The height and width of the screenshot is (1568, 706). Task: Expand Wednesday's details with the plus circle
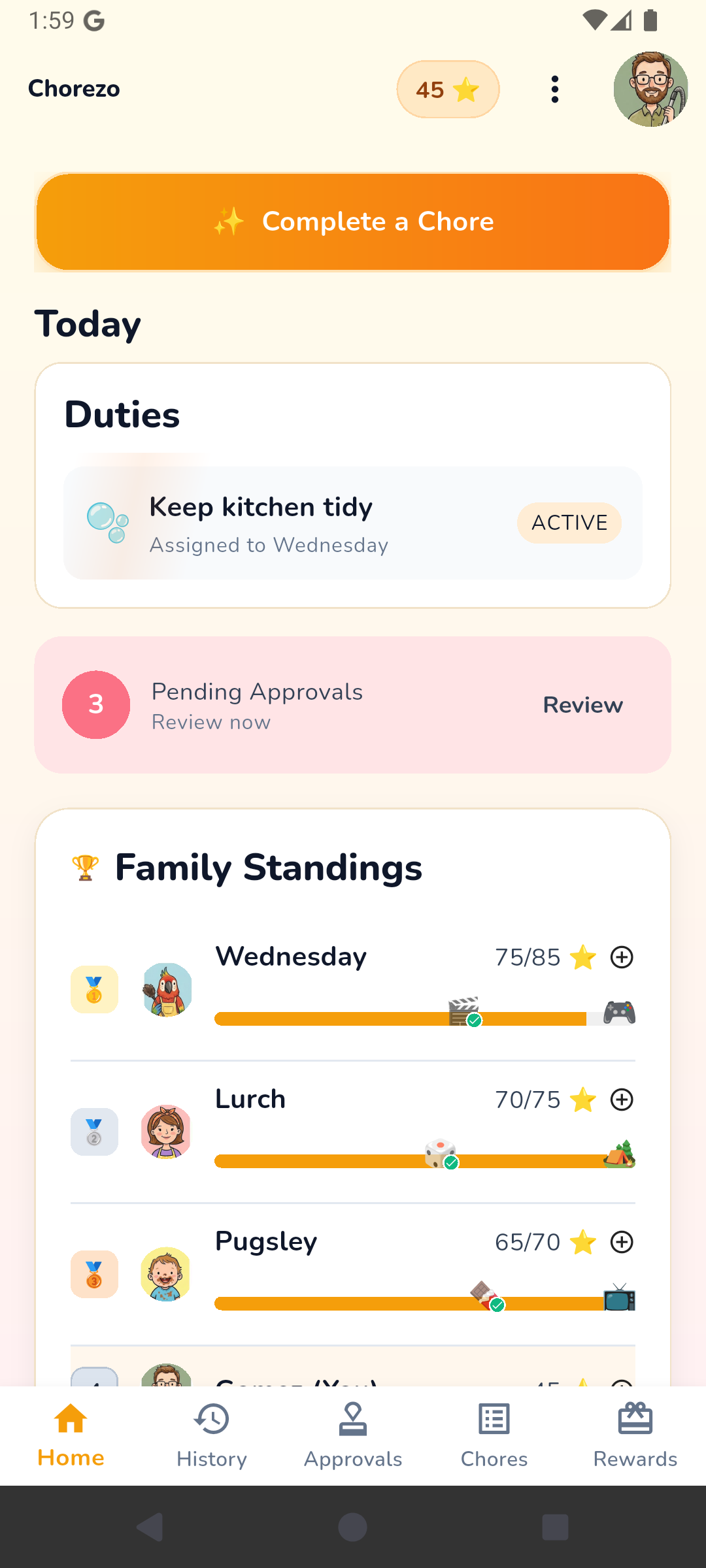[x=622, y=957]
